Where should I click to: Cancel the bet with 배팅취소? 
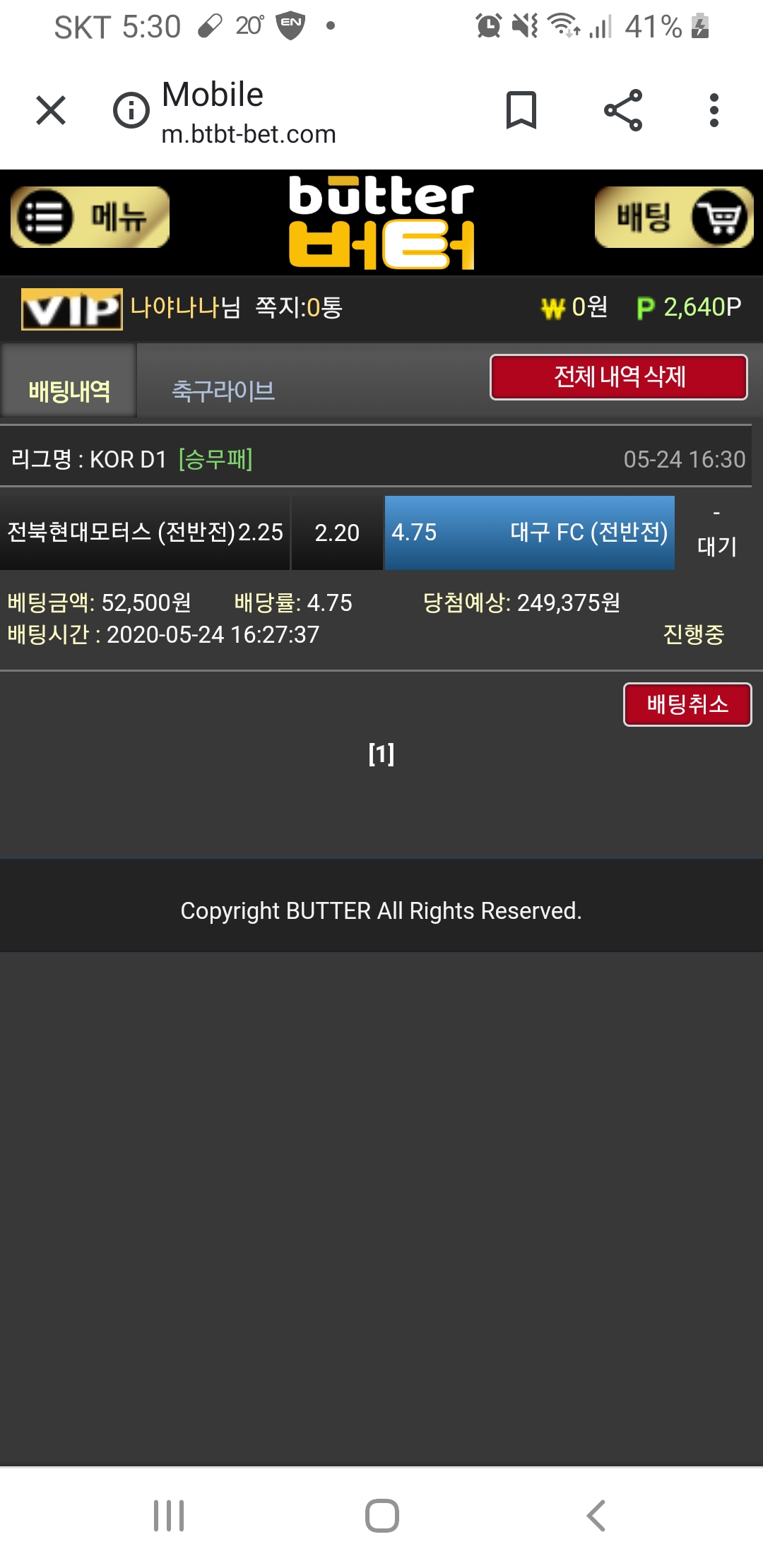click(x=687, y=704)
